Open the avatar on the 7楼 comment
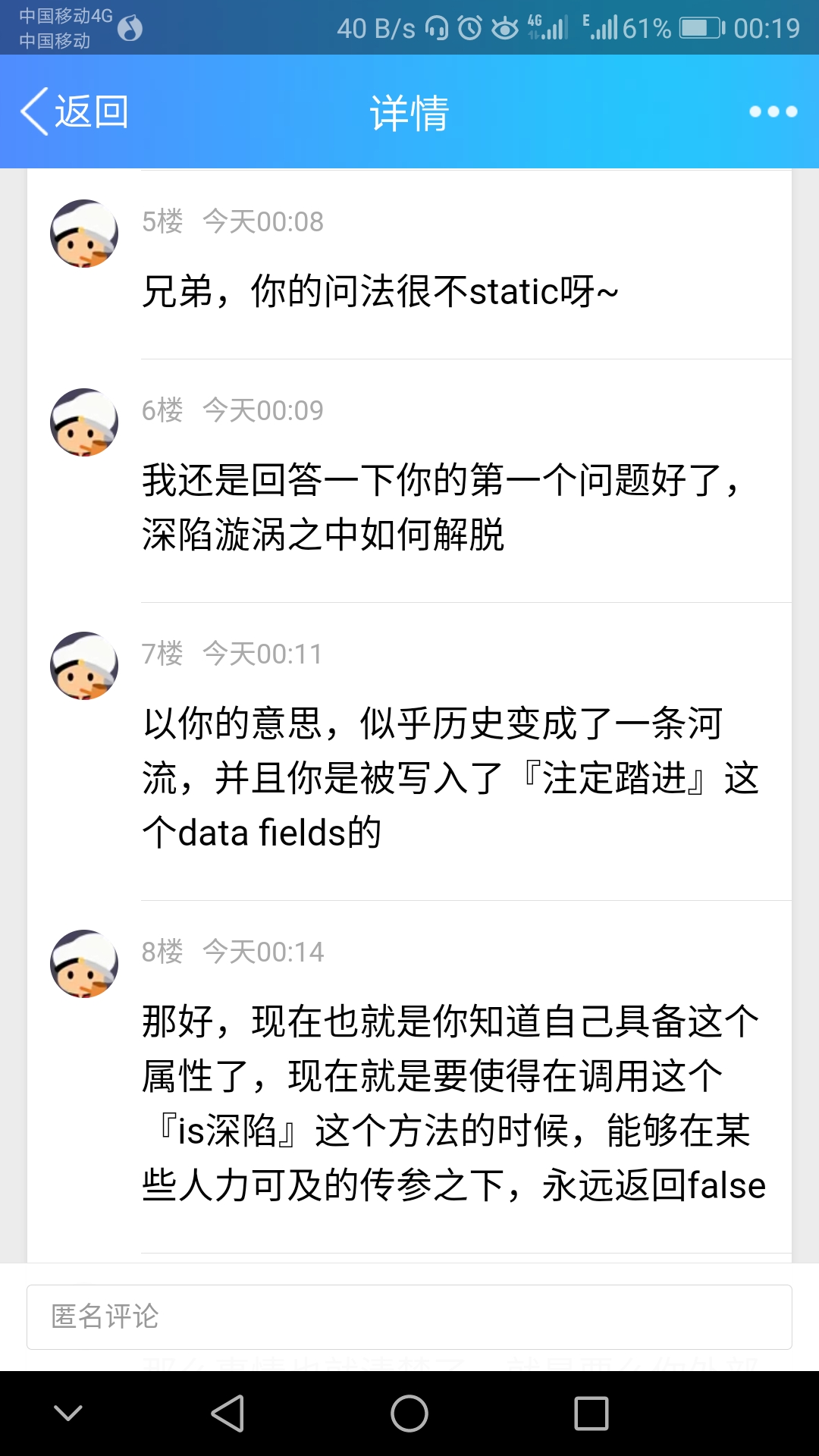This screenshot has width=819, height=1456. click(x=84, y=666)
